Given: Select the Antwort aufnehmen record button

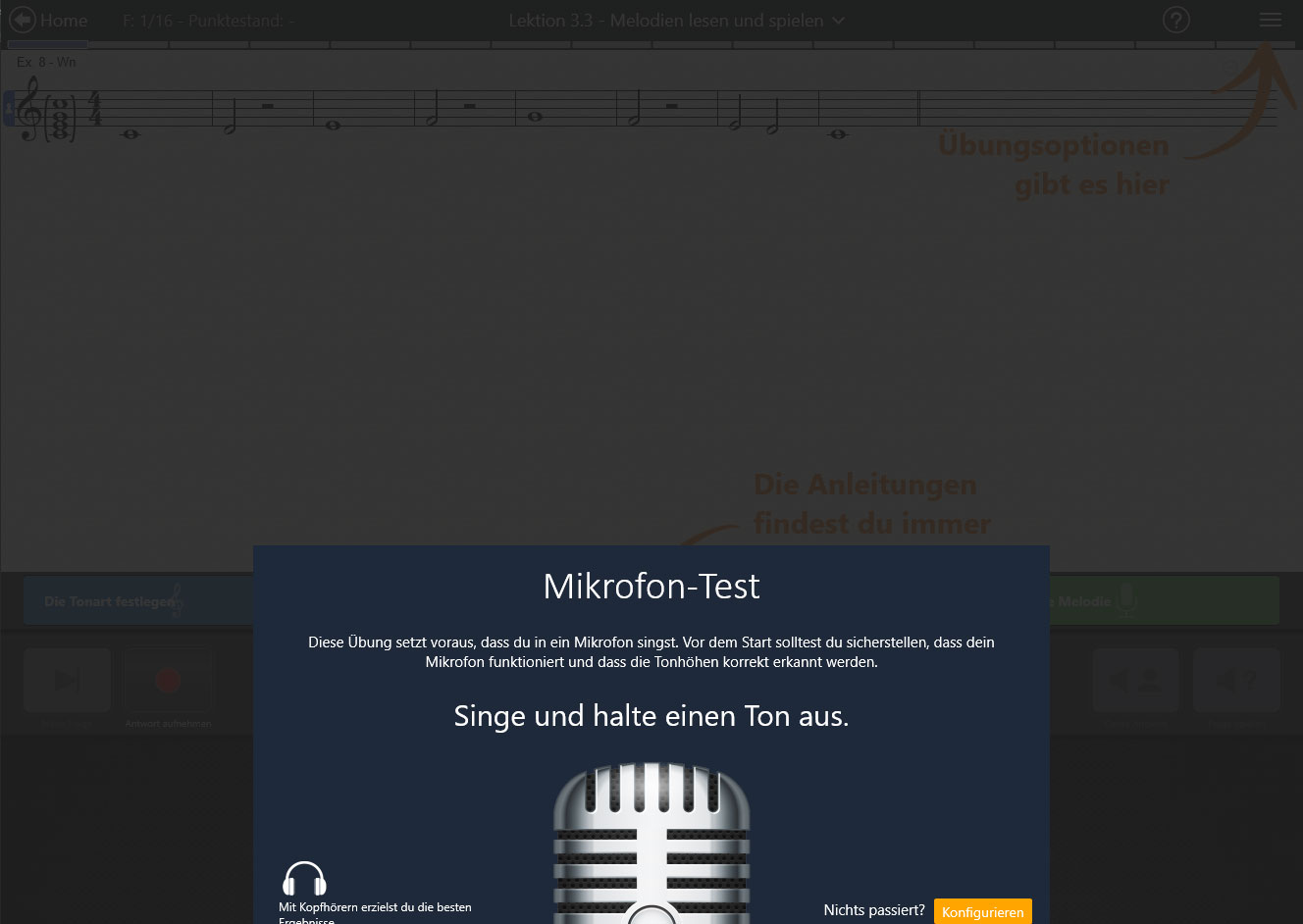Looking at the screenshot, I should pyautogui.click(x=168, y=681).
